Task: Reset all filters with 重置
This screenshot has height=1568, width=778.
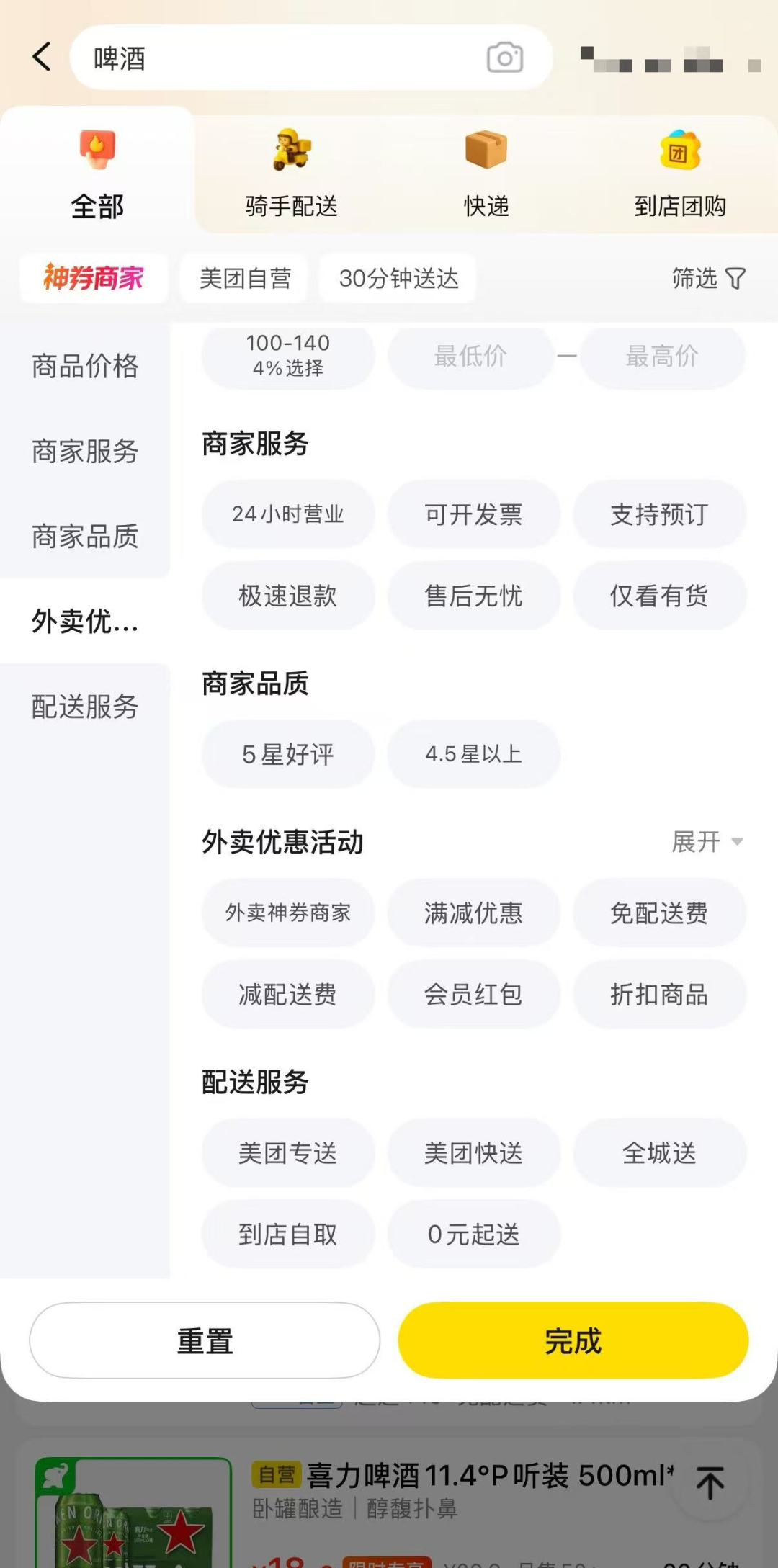Action: click(205, 1340)
